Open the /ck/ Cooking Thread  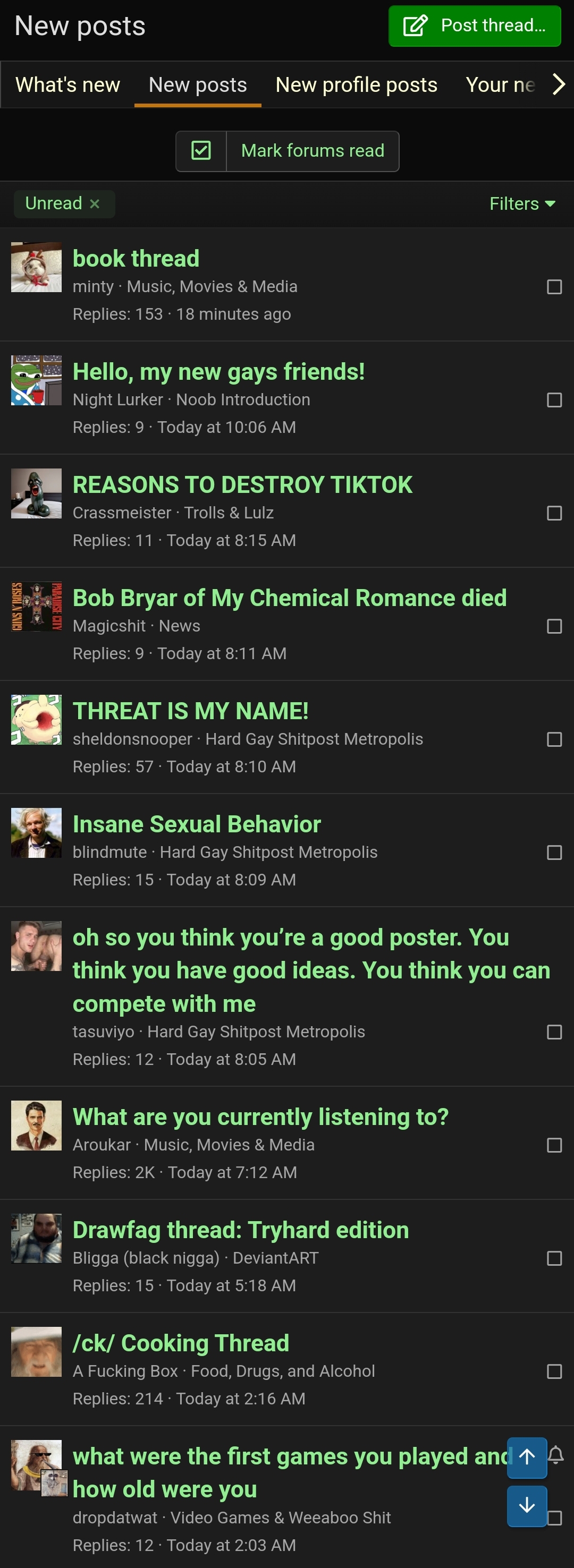point(180,1343)
